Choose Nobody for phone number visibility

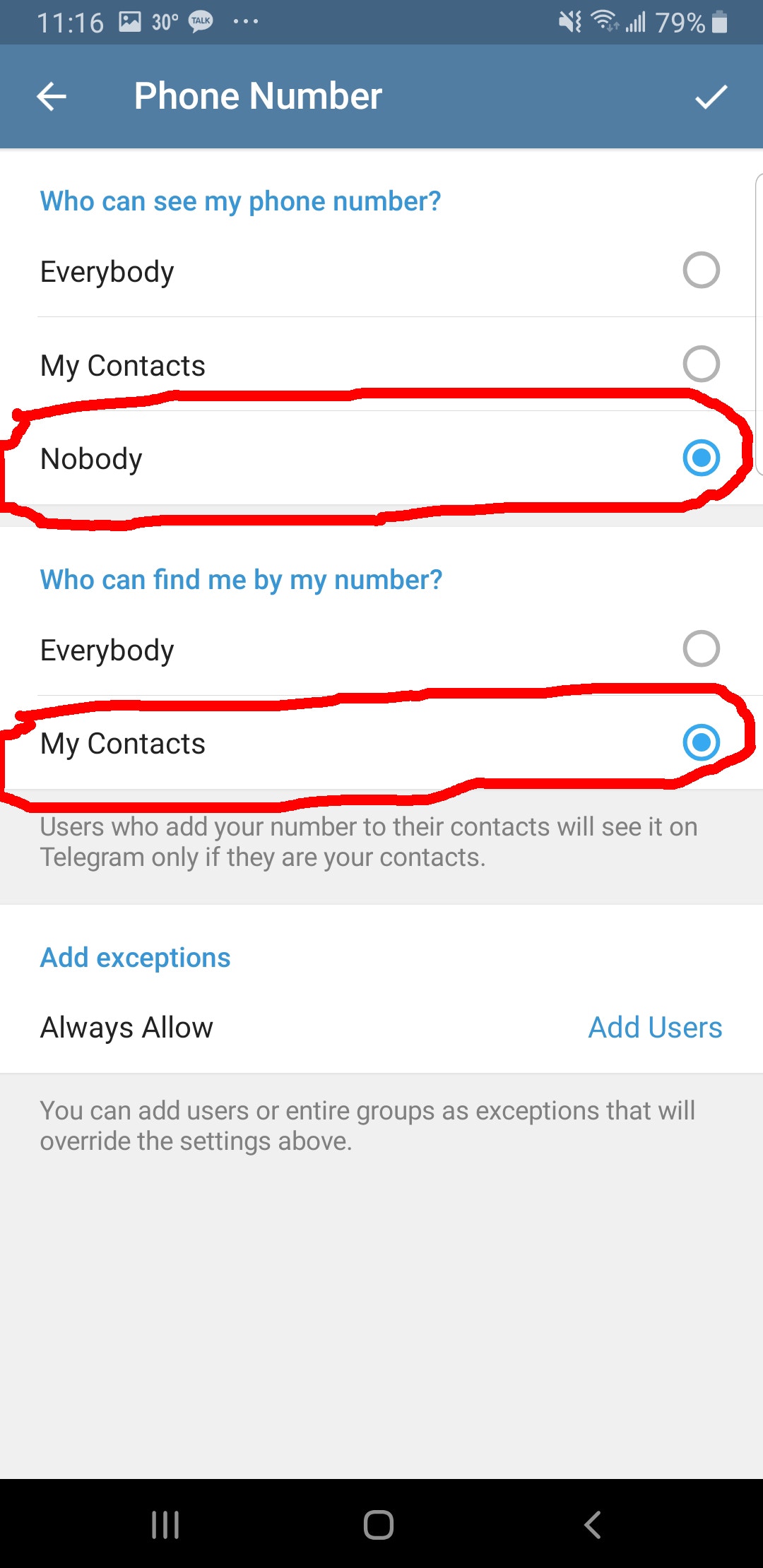381,458
